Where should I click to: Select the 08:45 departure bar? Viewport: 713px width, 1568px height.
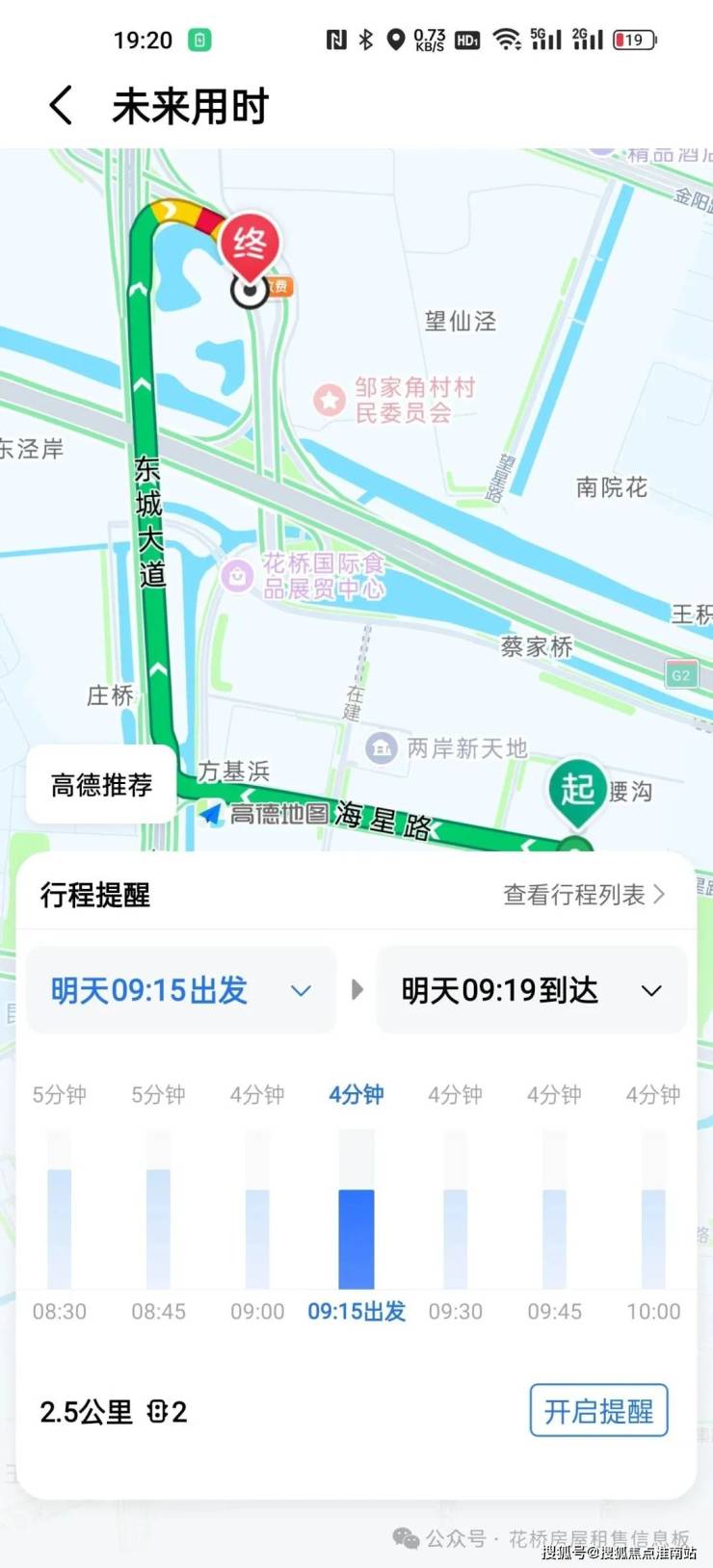point(158,1228)
